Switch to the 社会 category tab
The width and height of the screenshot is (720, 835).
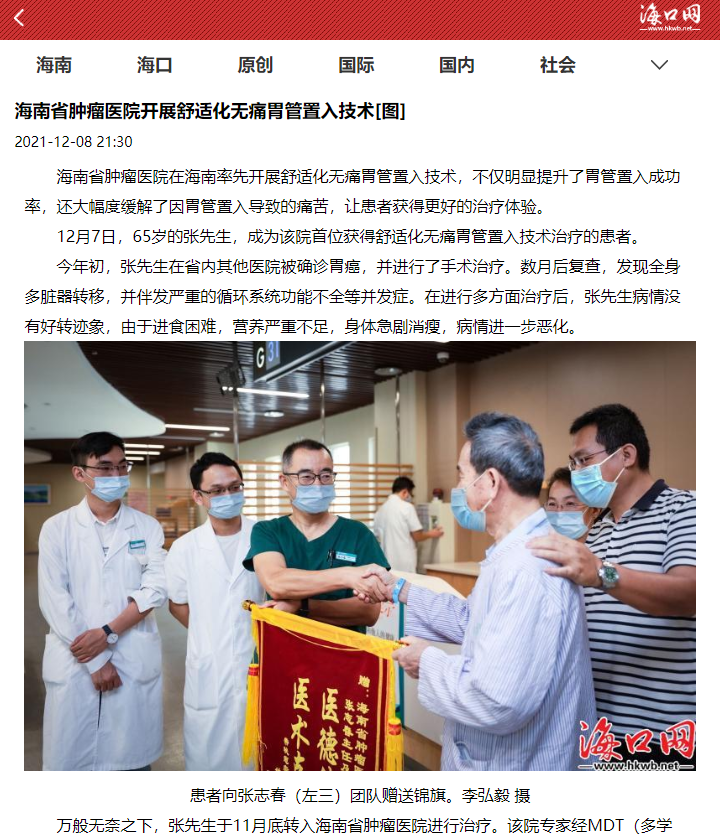coord(558,65)
